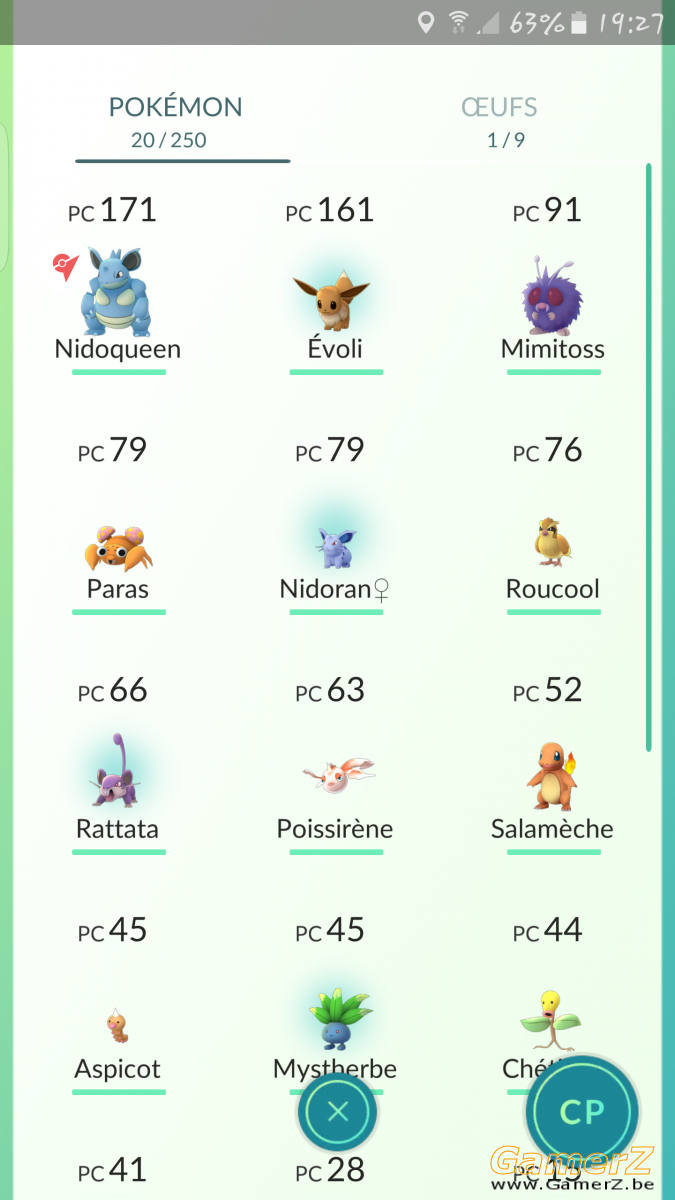The width and height of the screenshot is (675, 1200).
Task: View Rattata details
Action: point(118,785)
